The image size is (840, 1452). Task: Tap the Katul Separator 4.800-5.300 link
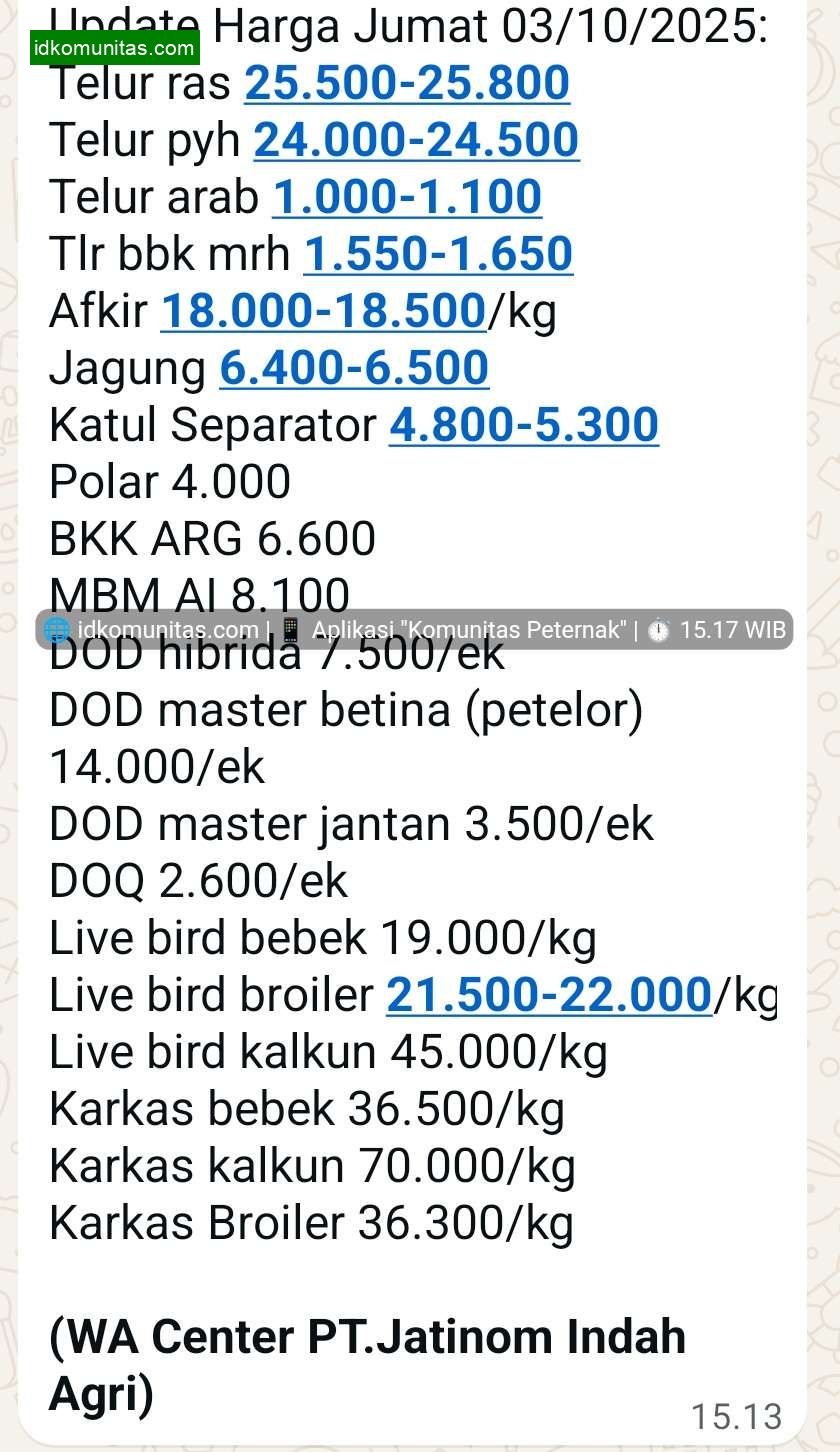click(x=524, y=425)
